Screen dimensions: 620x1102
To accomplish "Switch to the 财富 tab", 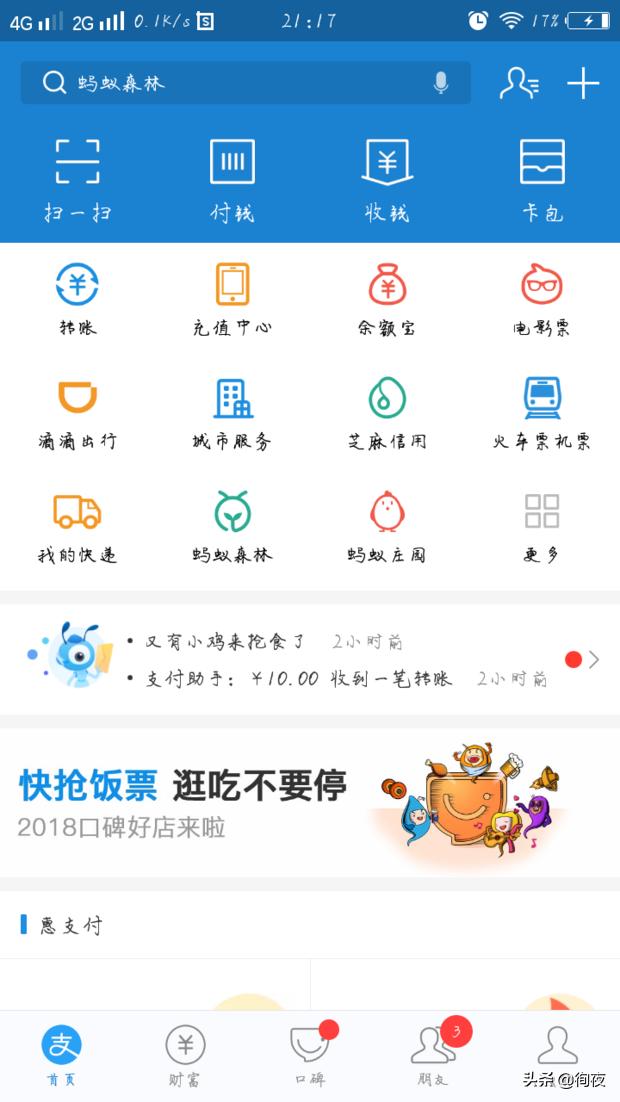I will [185, 1055].
